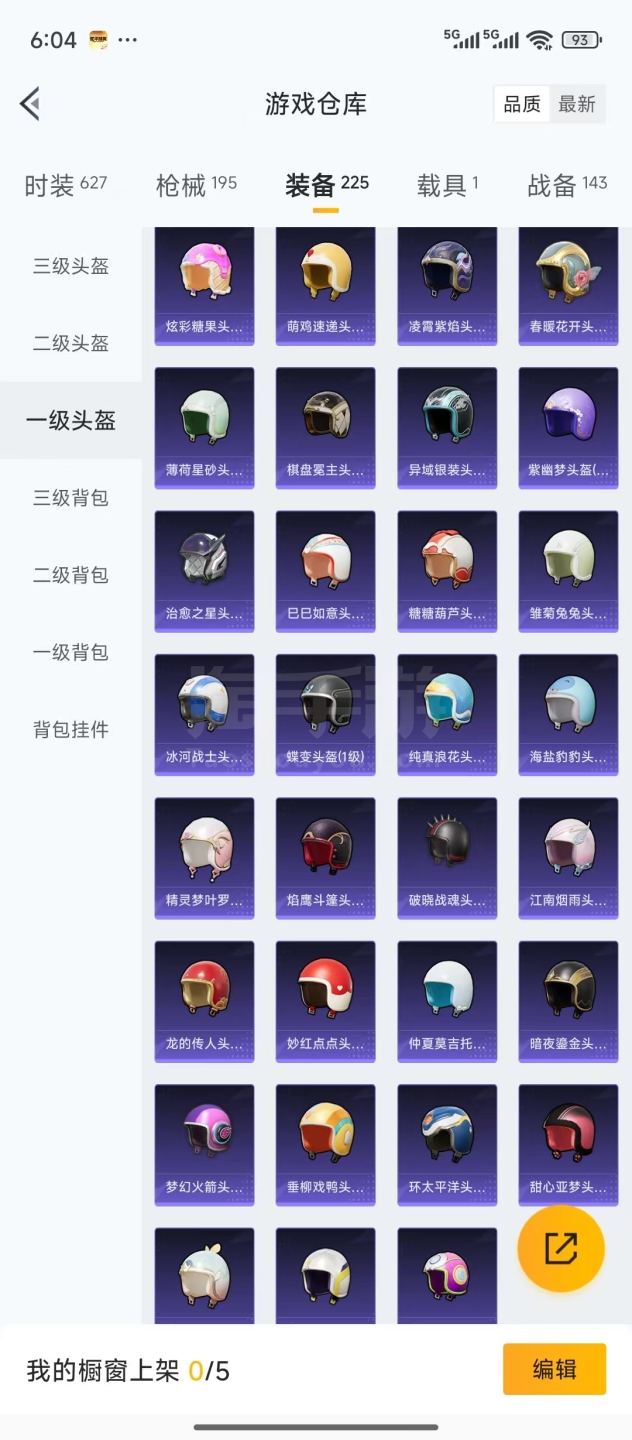Open the 炫彩糖果 helmet item
632x1440 pixels.
point(204,285)
